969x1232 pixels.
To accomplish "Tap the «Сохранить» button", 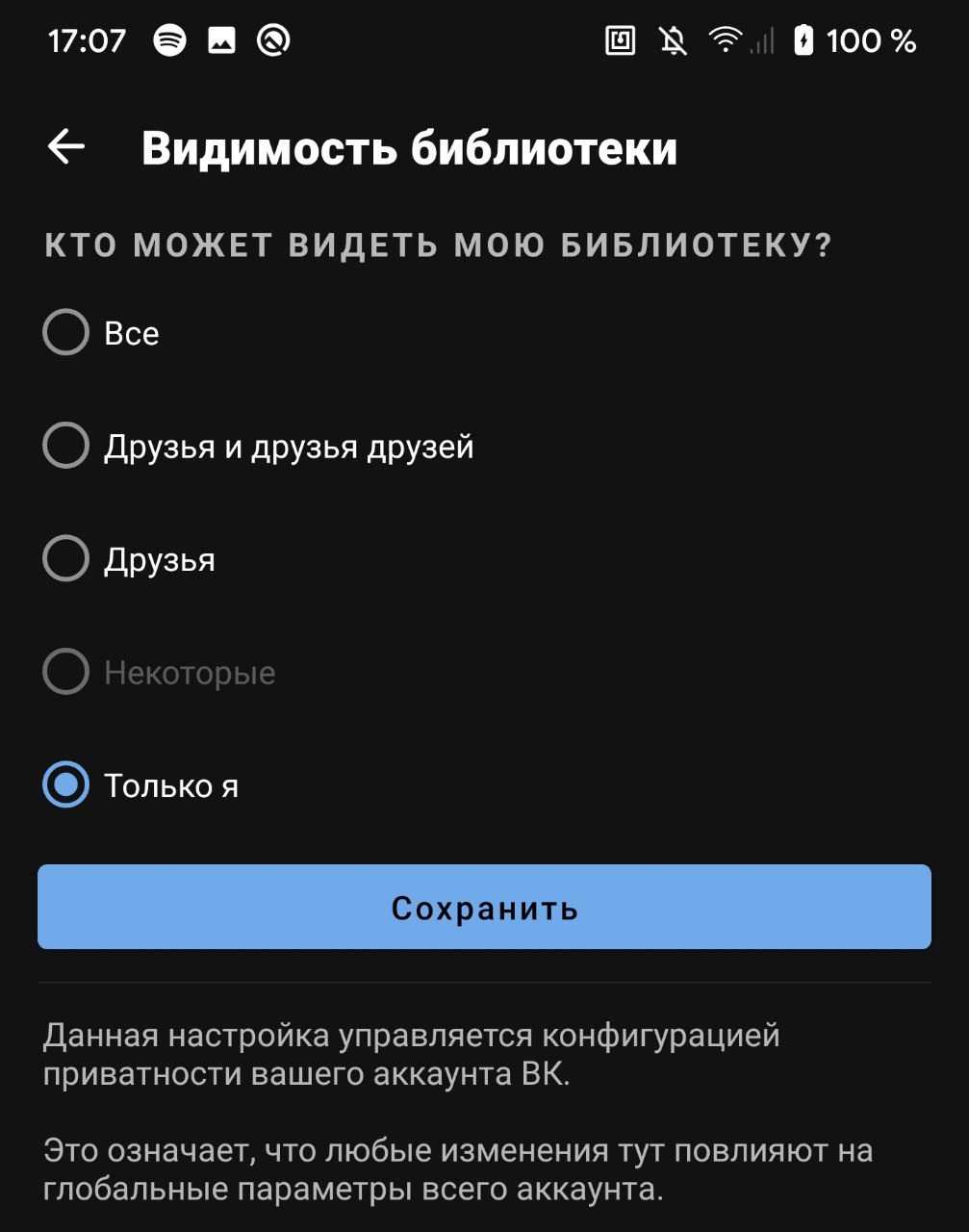I will point(484,907).
